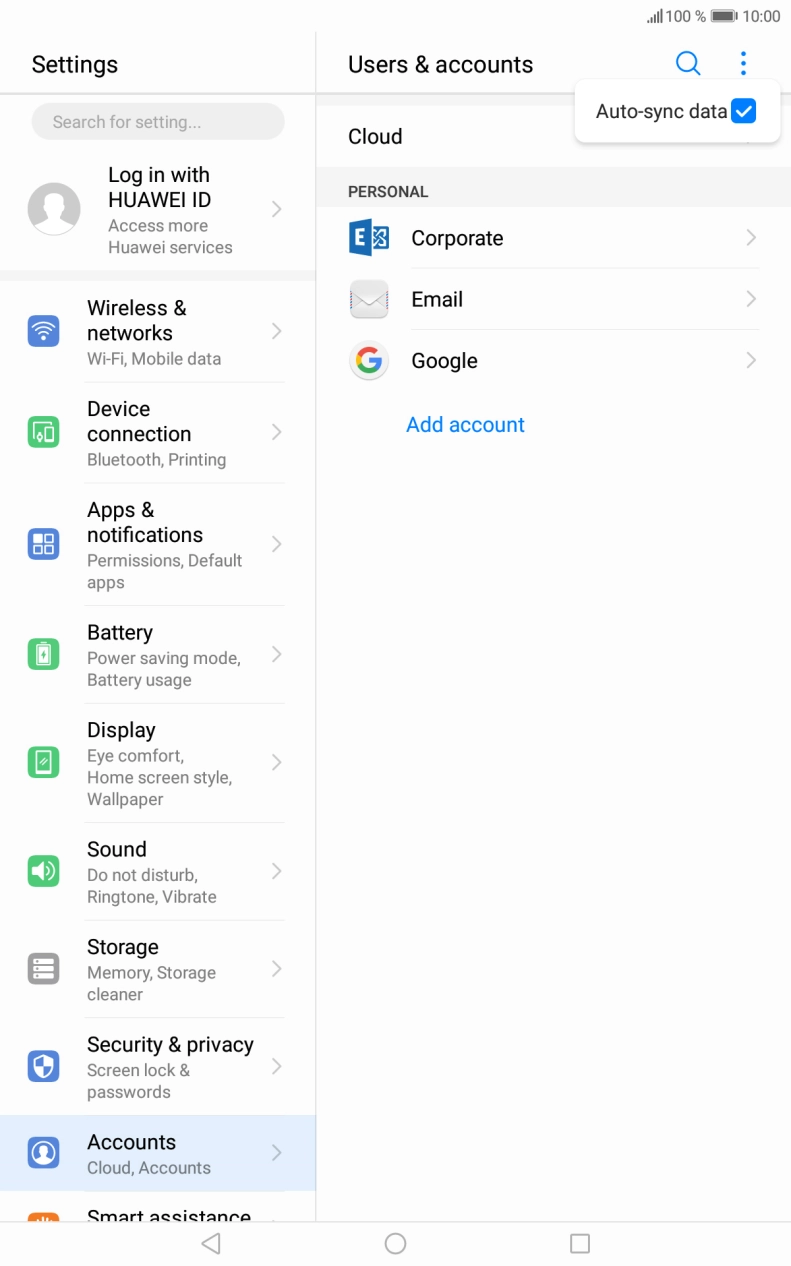Tap the Add account link
The height and width of the screenshot is (1266, 791).
[465, 424]
